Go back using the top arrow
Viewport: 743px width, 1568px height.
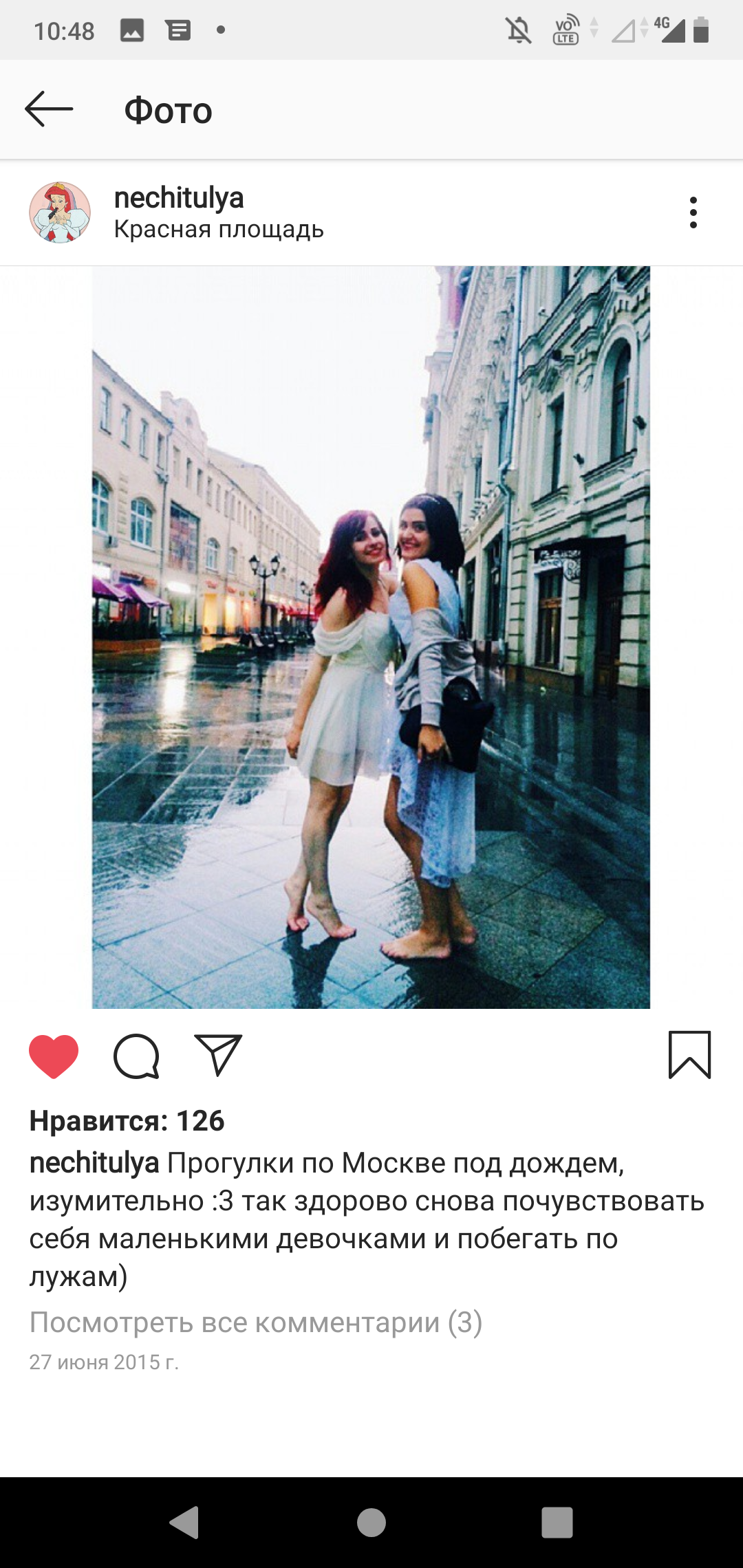pos(49,109)
